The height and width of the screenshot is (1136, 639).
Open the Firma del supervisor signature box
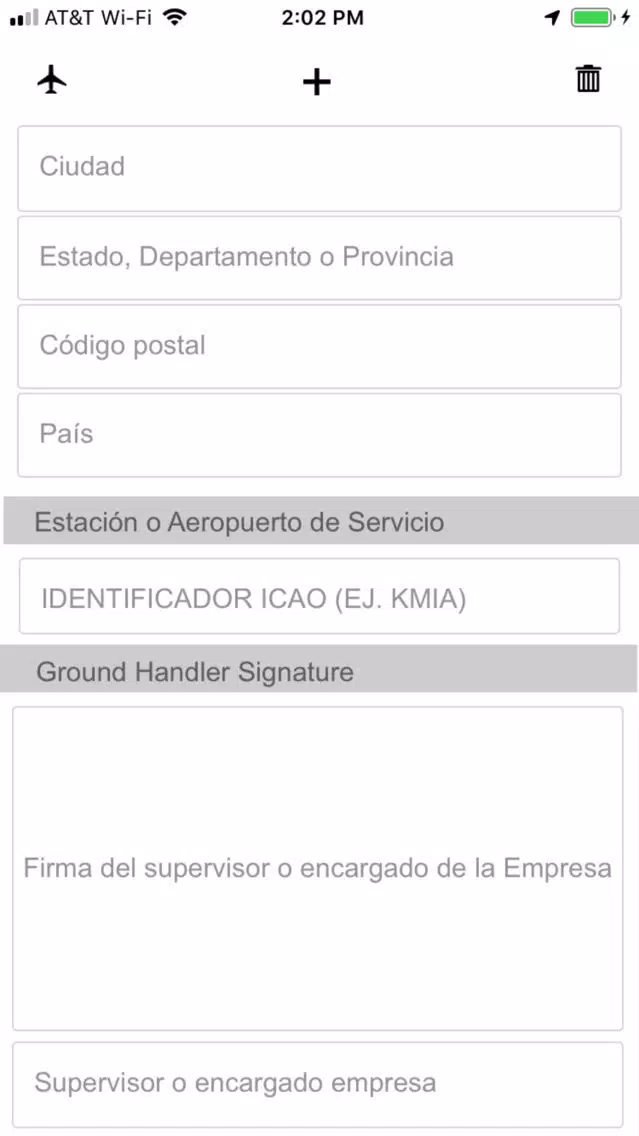pyautogui.click(x=318, y=868)
